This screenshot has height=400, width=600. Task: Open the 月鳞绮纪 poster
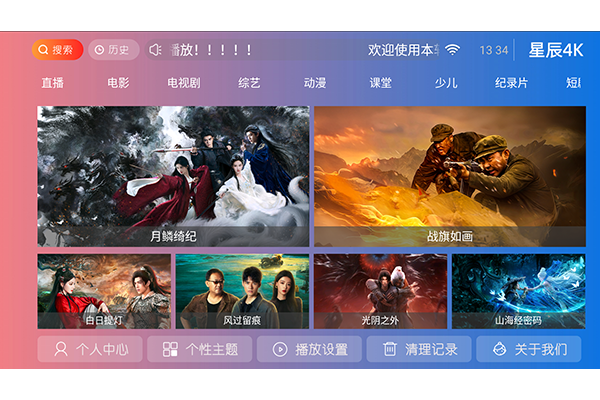click(173, 176)
